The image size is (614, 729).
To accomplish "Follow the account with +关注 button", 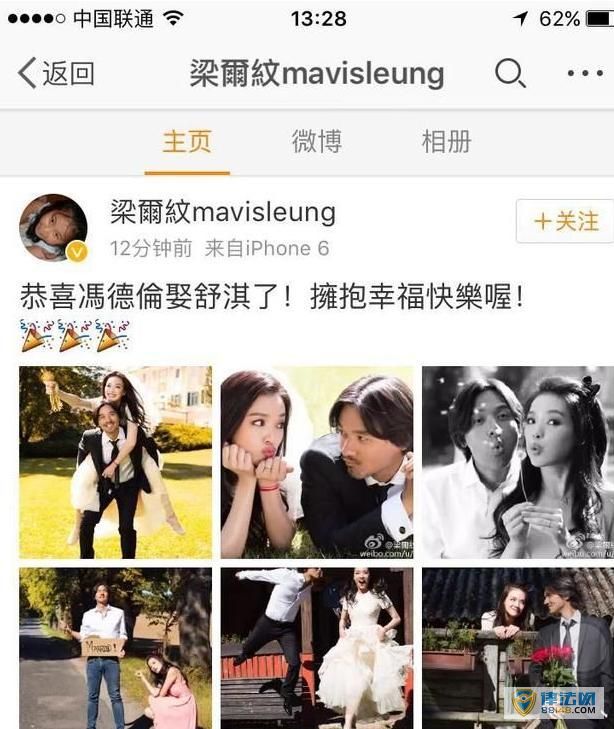I will [x=565, y=221].
